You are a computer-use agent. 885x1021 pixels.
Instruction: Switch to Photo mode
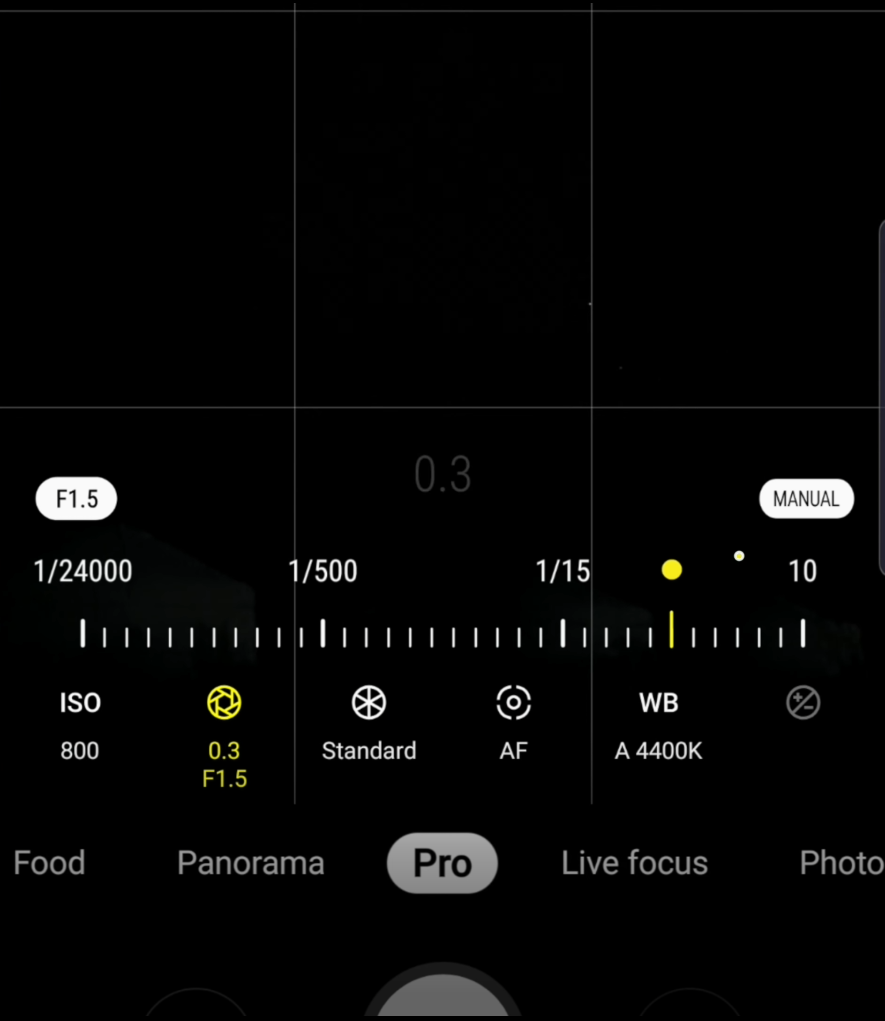click(x=840, y=863)
